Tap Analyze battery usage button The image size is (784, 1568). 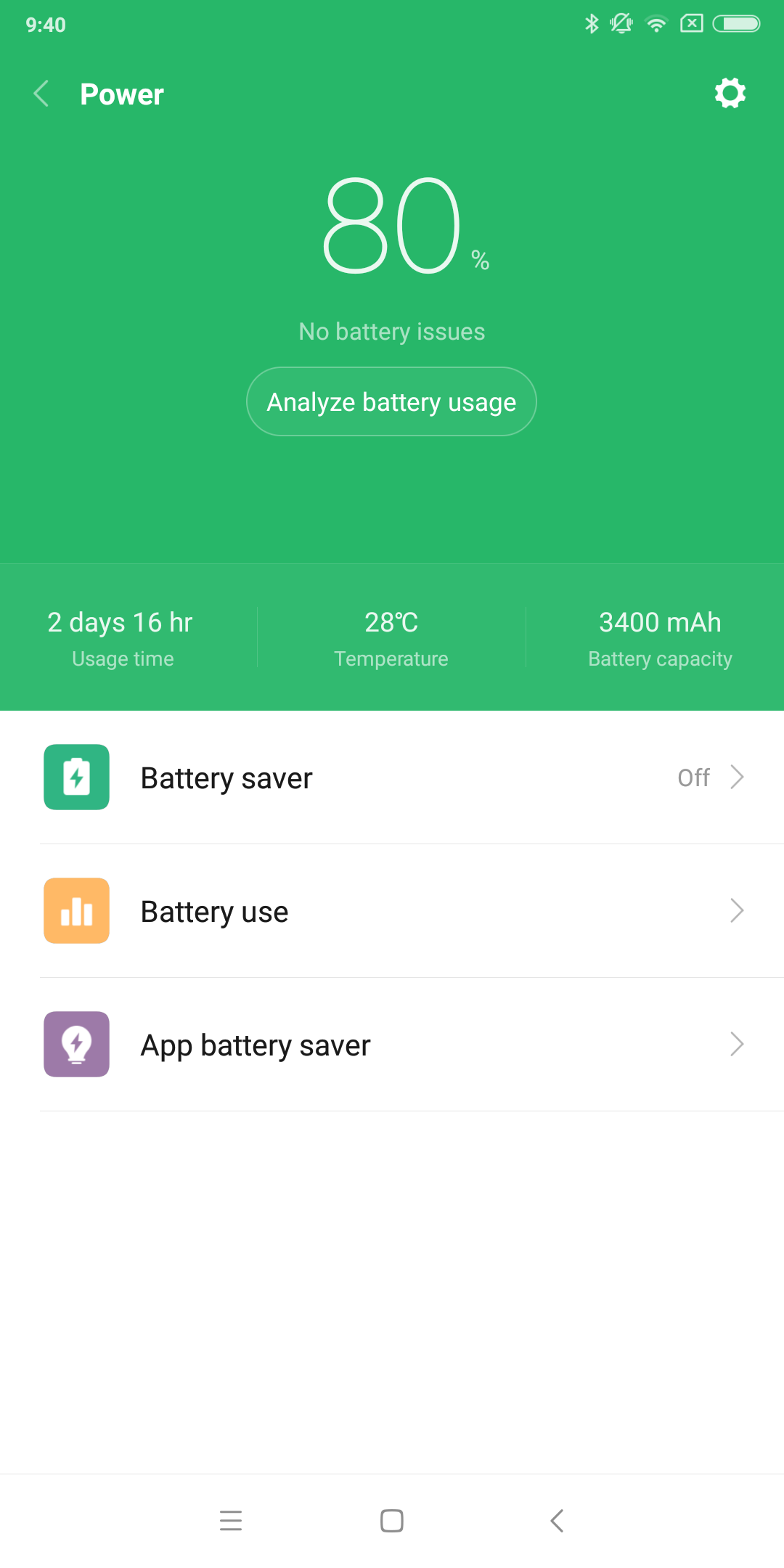391,401
